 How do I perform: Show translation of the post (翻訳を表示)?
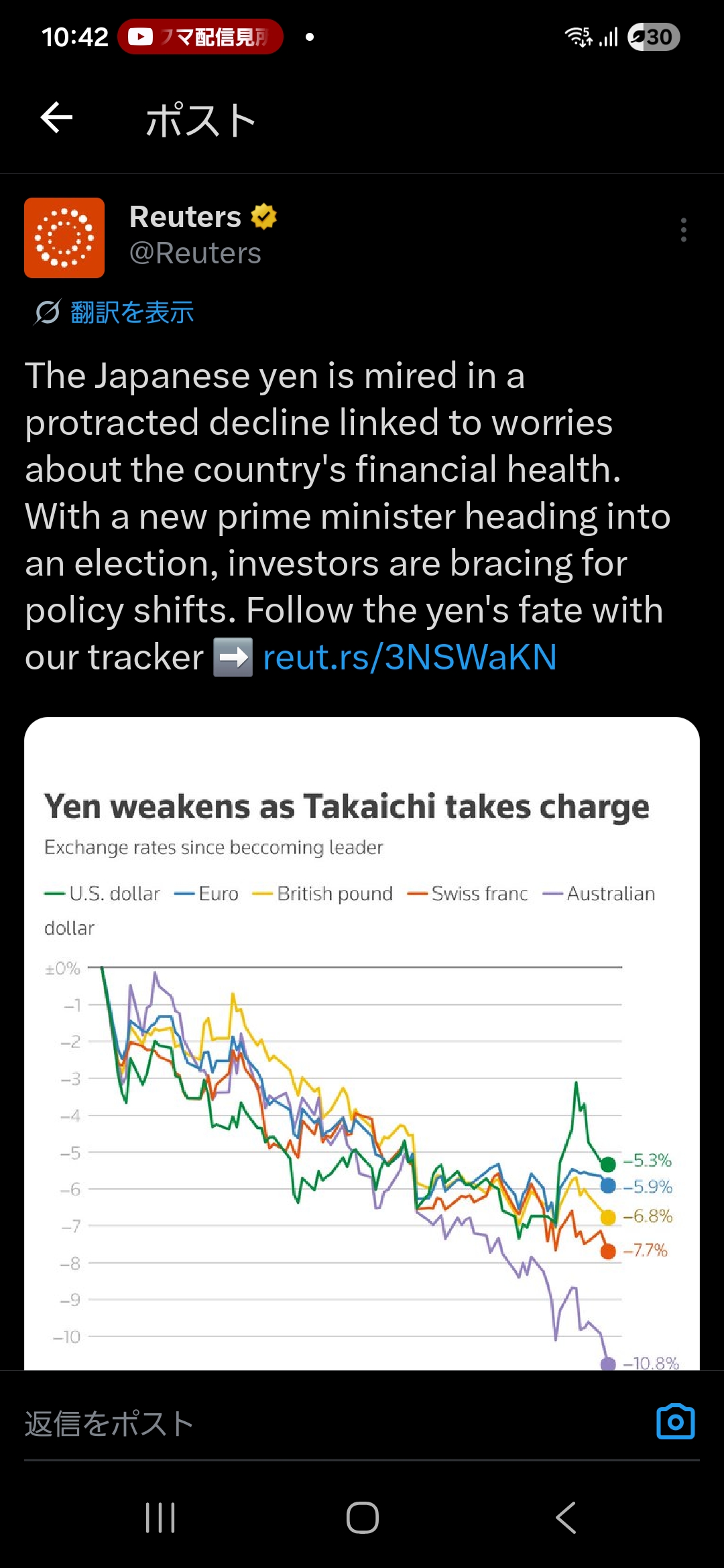tap(131, 312)
